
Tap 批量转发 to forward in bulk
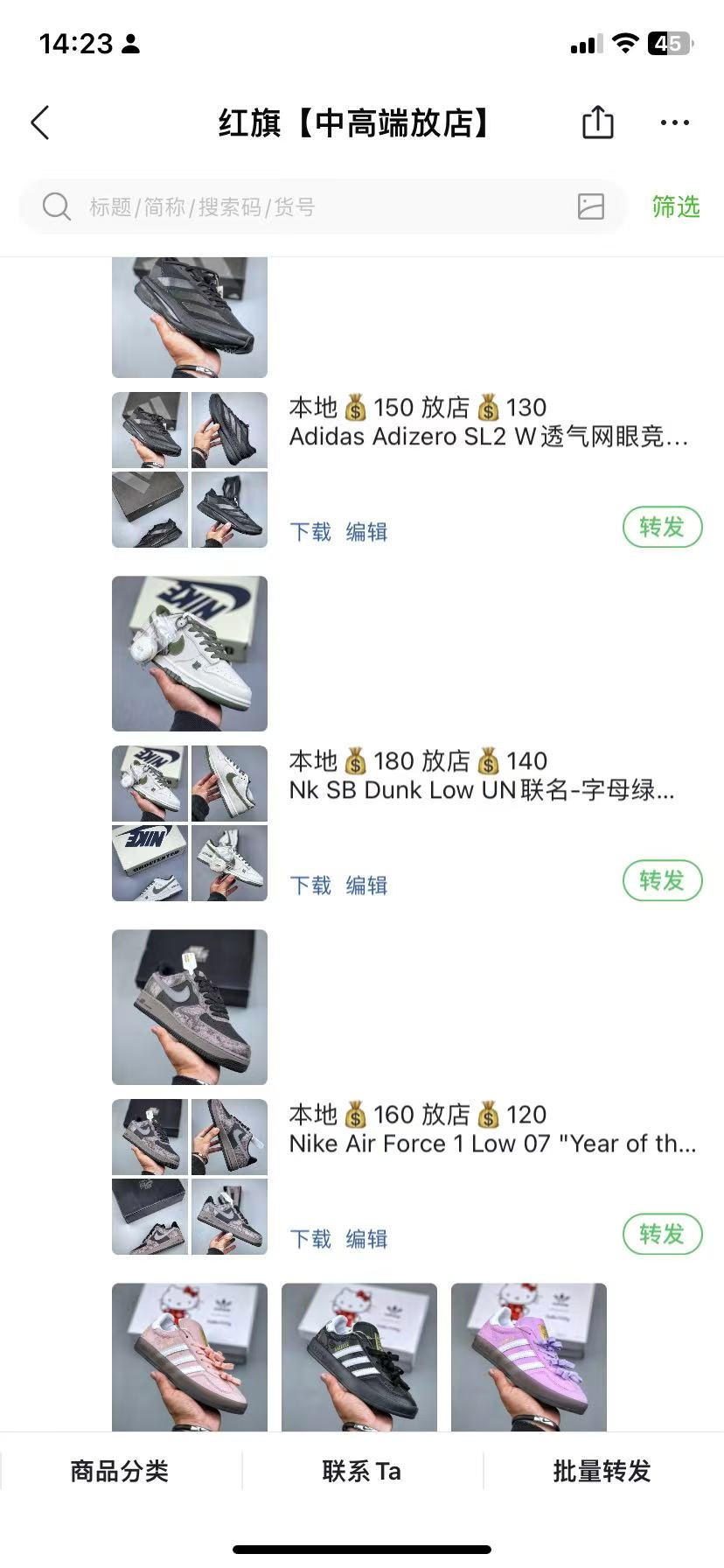point(602,1471)
